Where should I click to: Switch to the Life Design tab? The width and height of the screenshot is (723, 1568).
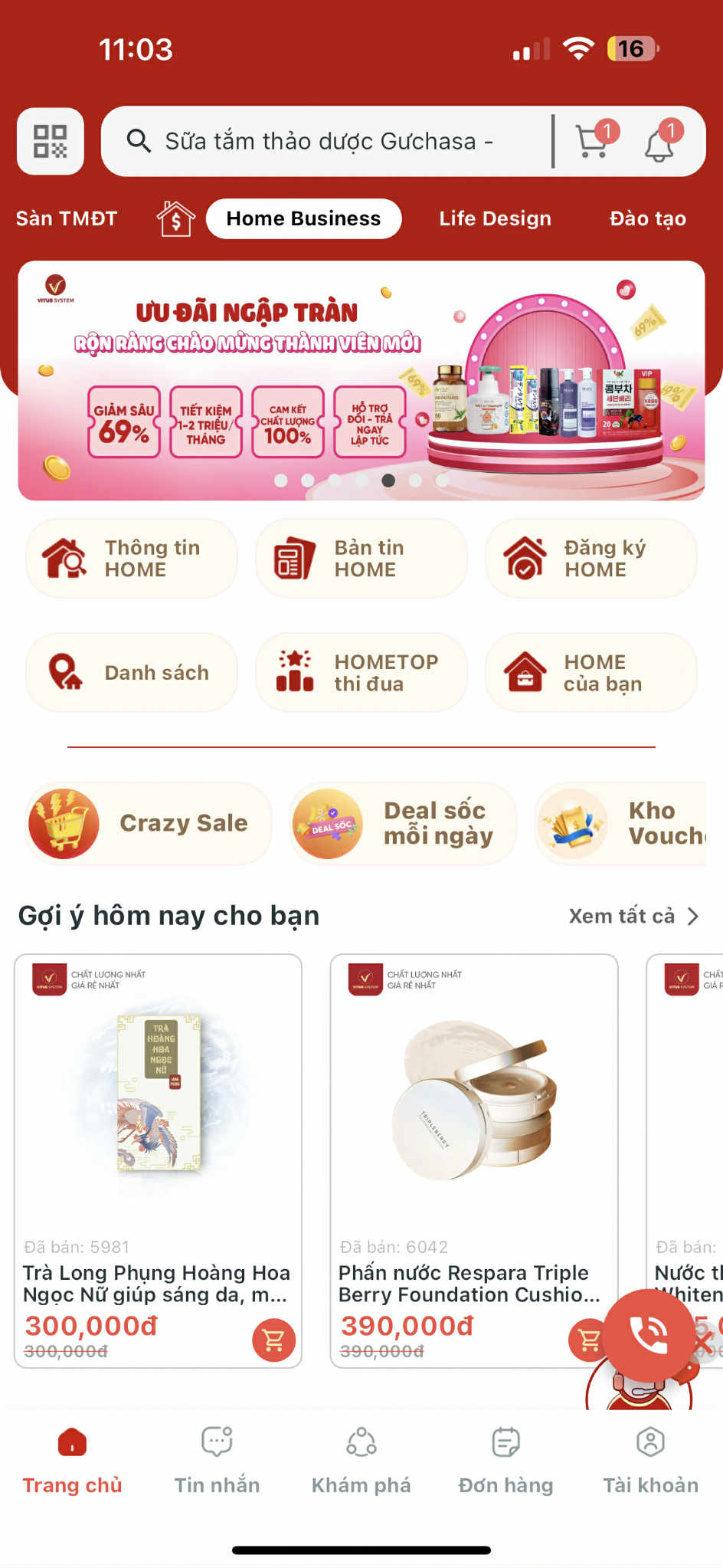[x=495, y=219]
